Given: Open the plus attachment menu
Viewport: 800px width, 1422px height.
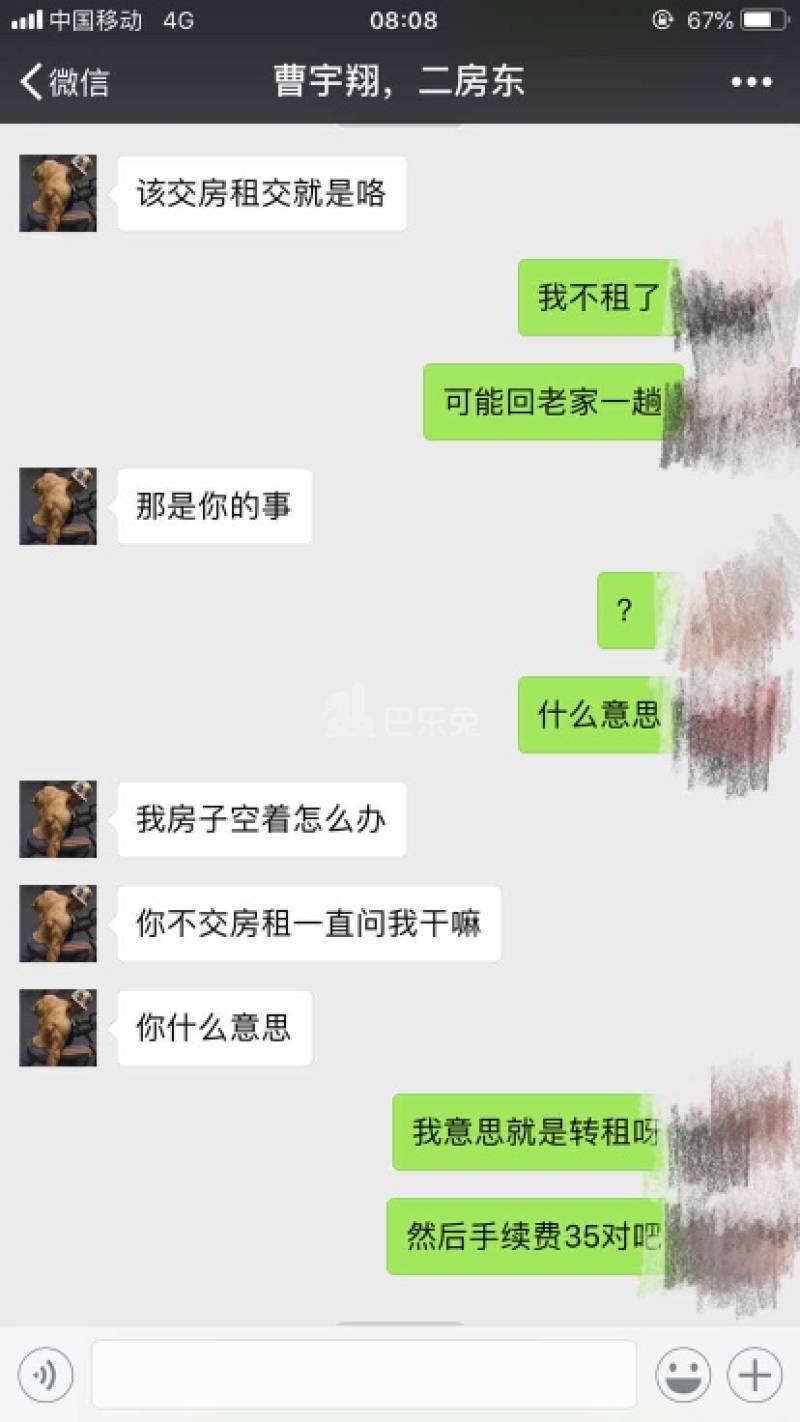Looking at the screenshot, I should point(754,1375).
